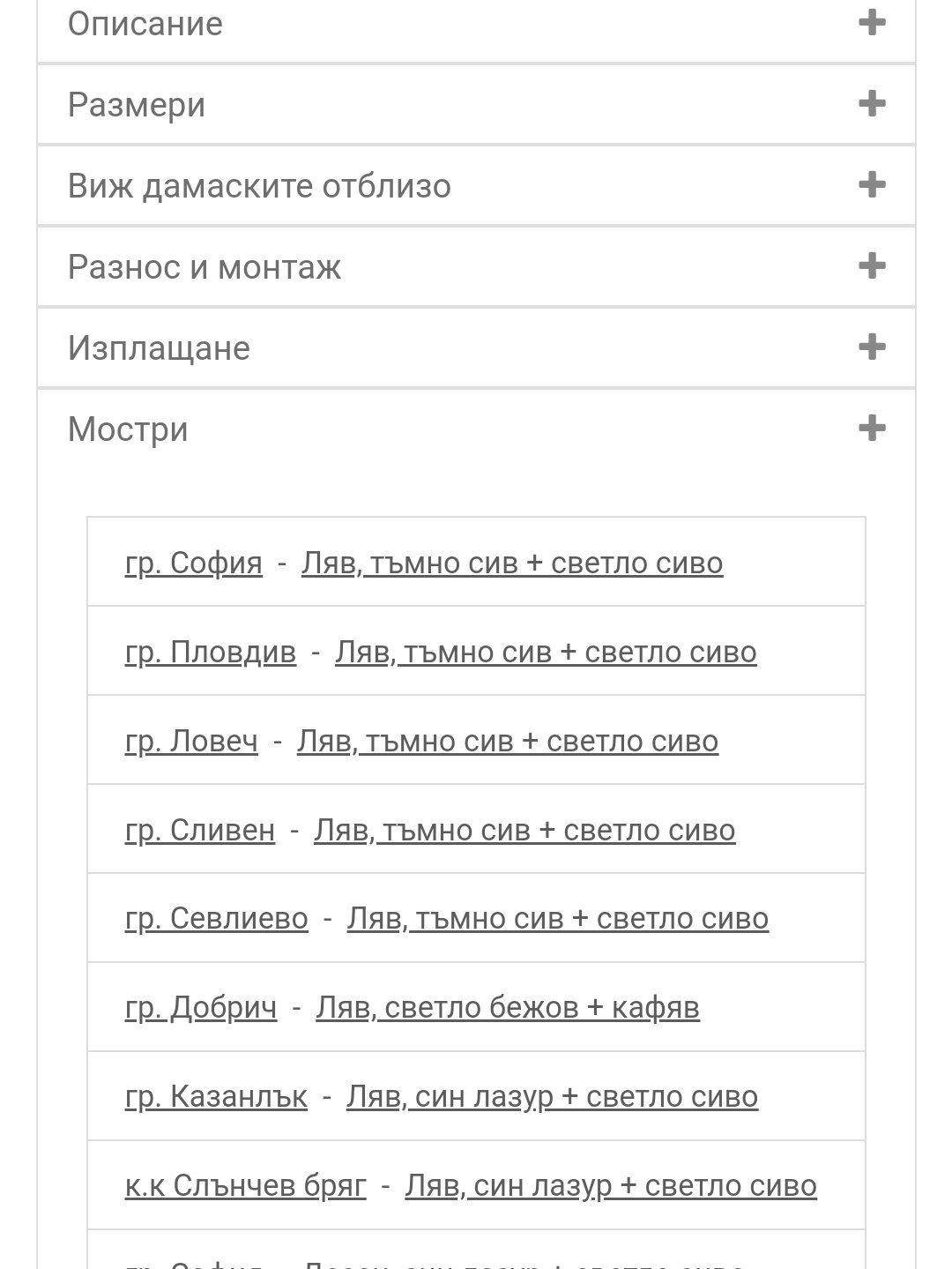Viewport: 952px width, 1269px height.
Task: Expand the Описание section
Action: pos(476,24)
